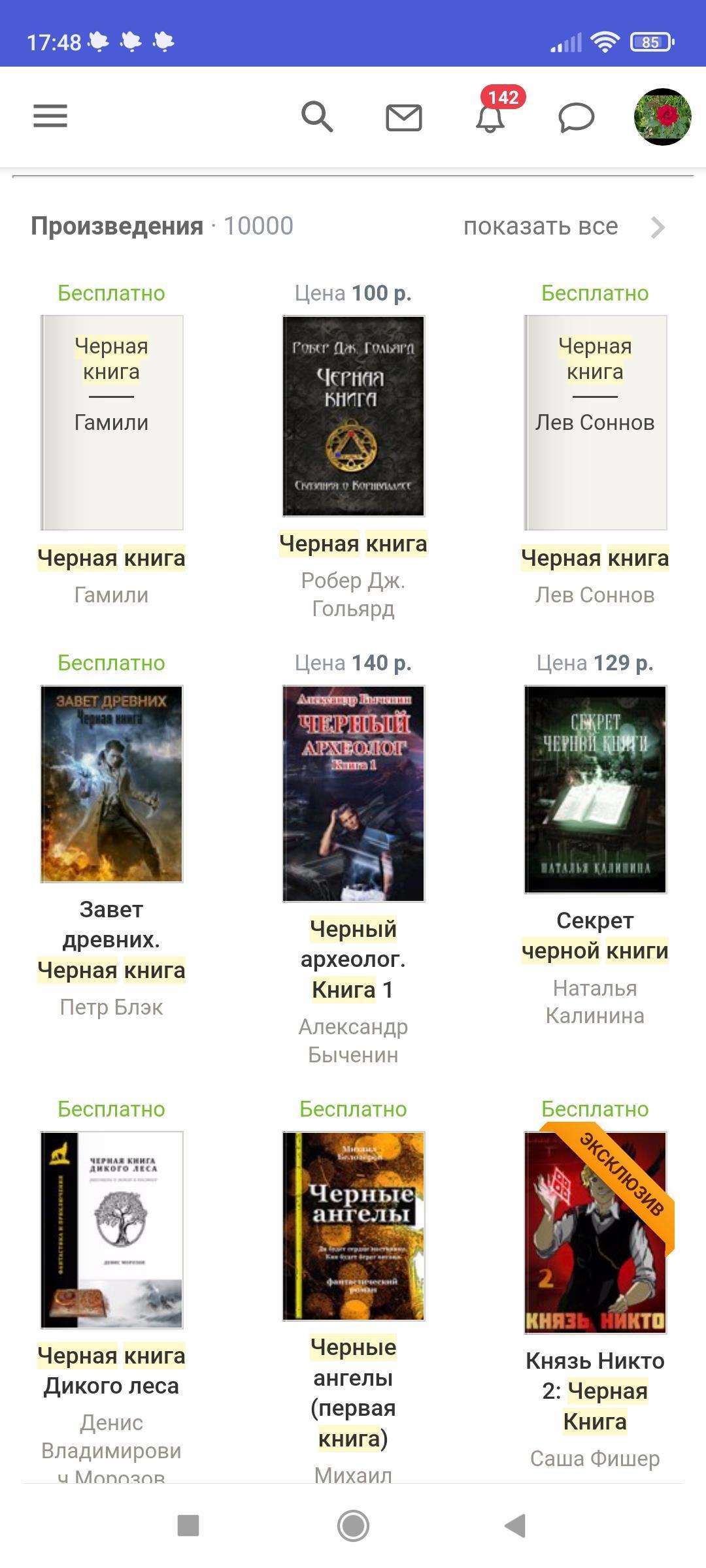This screenshot has width=706, height=1568.
Task: Open «Завет древних. Черная книга» by Петр Блэк
Action: click(112, 784)
